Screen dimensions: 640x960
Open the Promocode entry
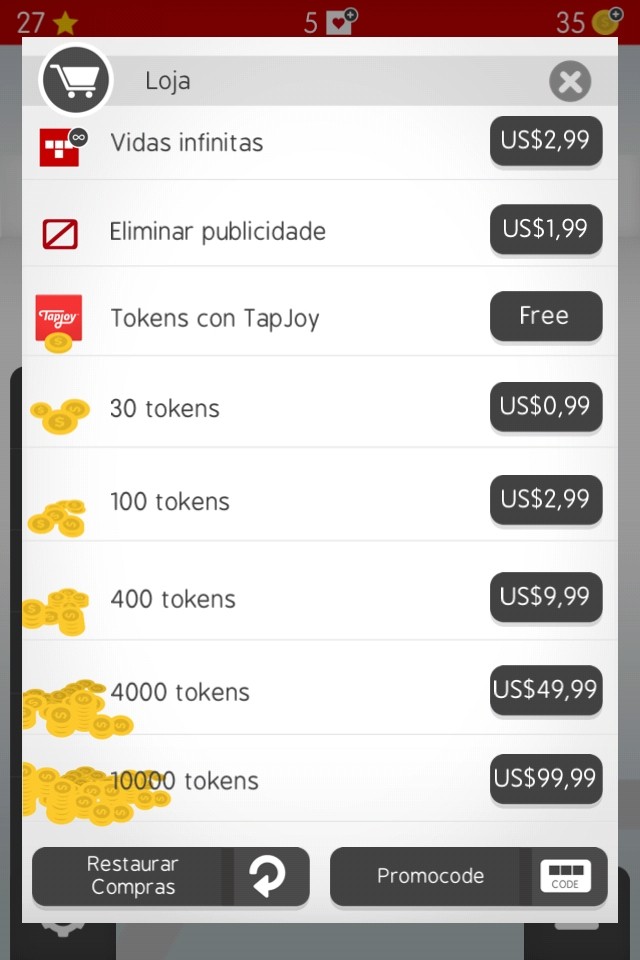point(468,876)
